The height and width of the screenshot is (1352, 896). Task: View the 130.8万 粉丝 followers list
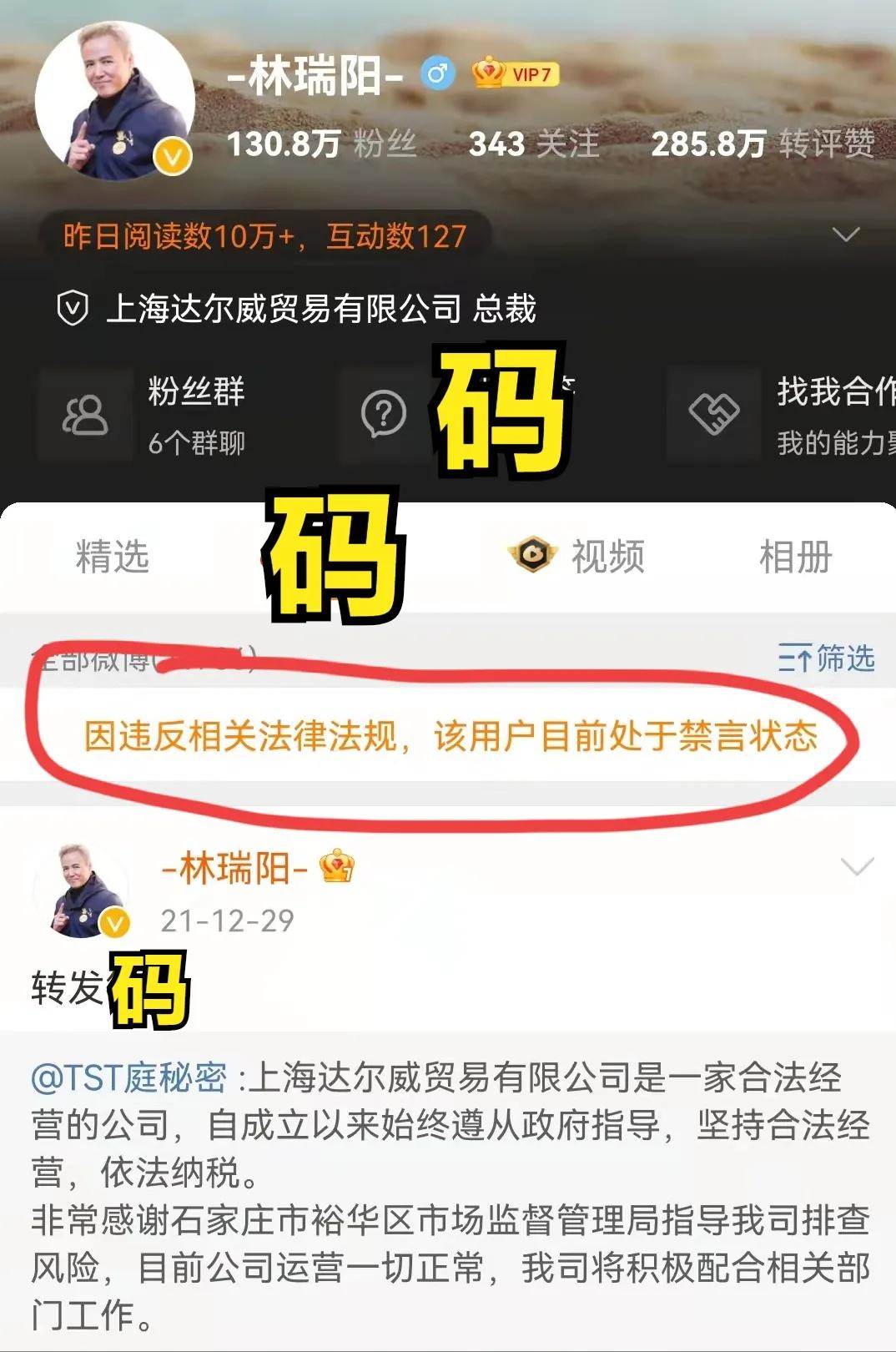321,144
